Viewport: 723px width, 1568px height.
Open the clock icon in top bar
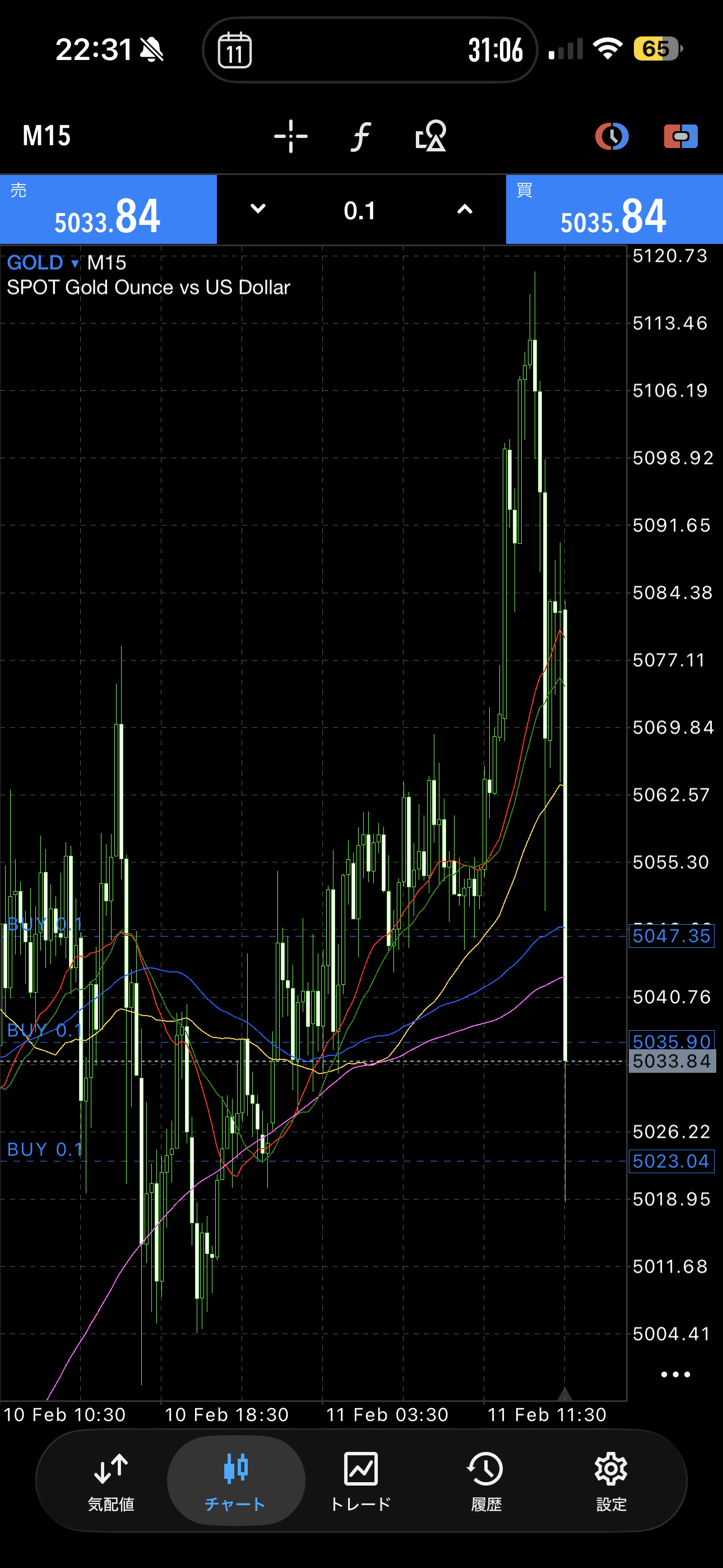point(611,136)
